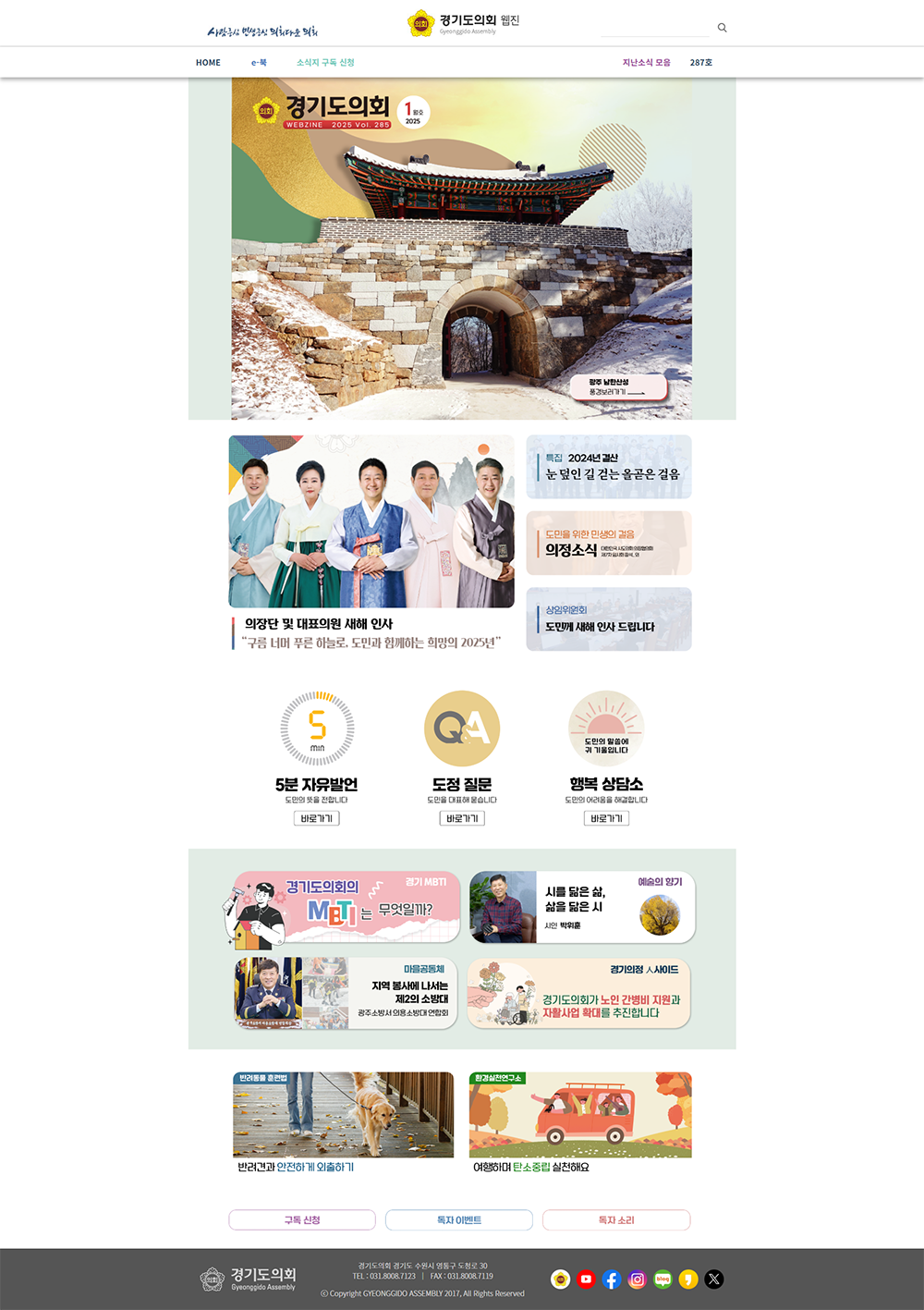Tap 바로가기 under 도정 질문
The image size is (924, 1310).
point(462,819)
